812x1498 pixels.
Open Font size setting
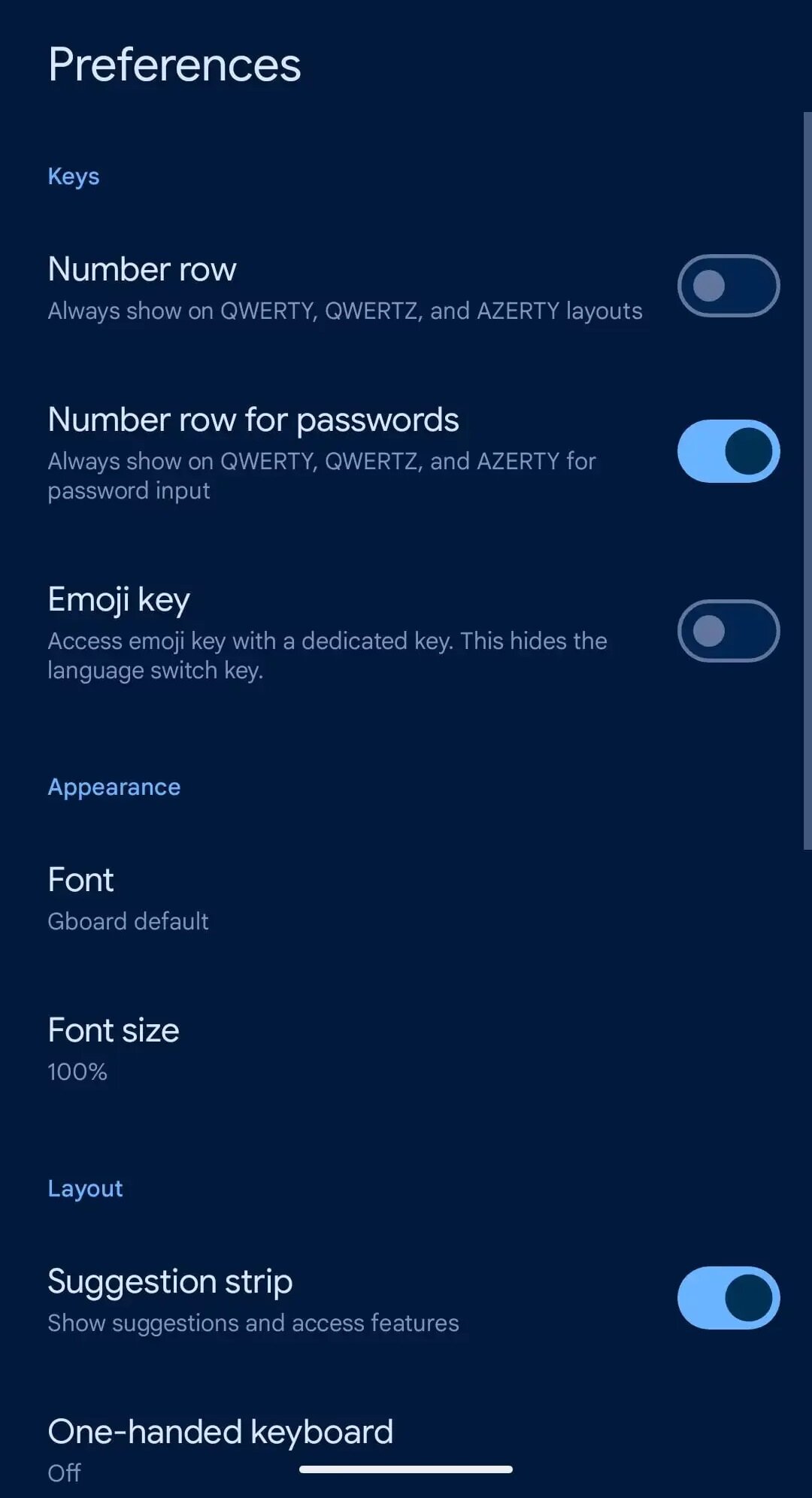[x=406, y=1049]
